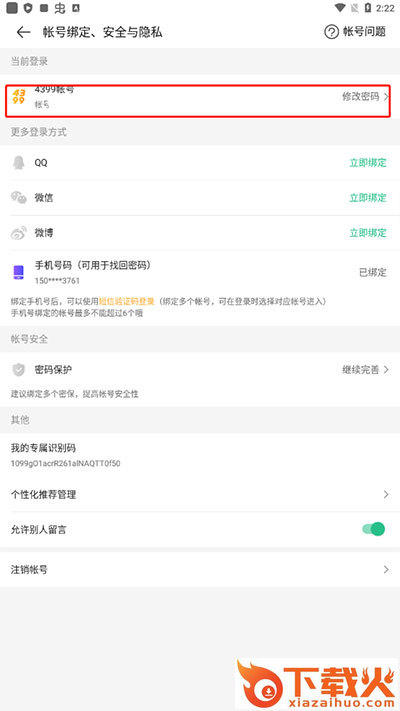Bind 微博 with 立即绑定
400x711 pixels.
[368, 233]
